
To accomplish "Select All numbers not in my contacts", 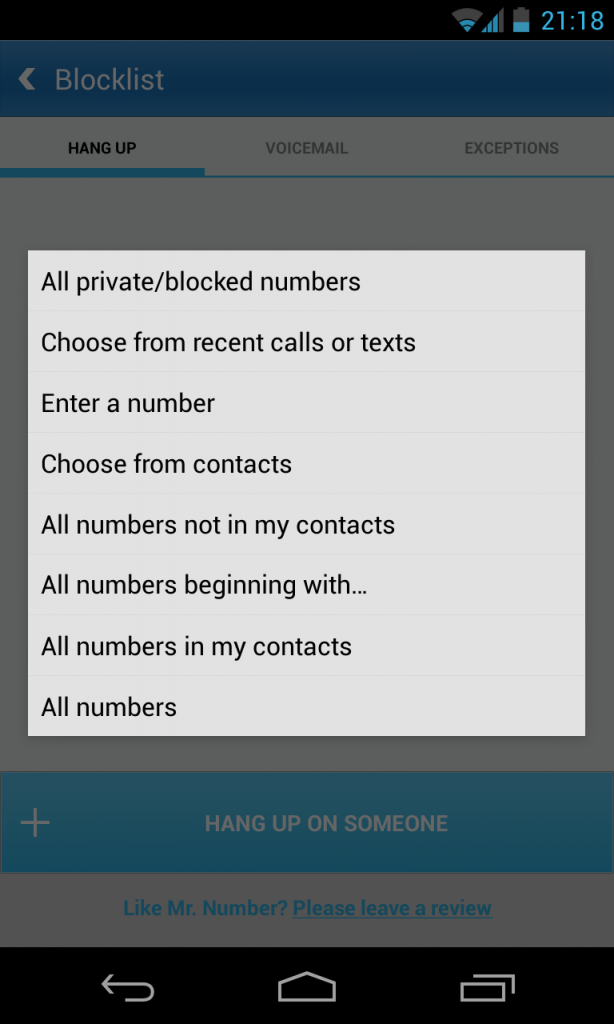I will click(306, 525).
